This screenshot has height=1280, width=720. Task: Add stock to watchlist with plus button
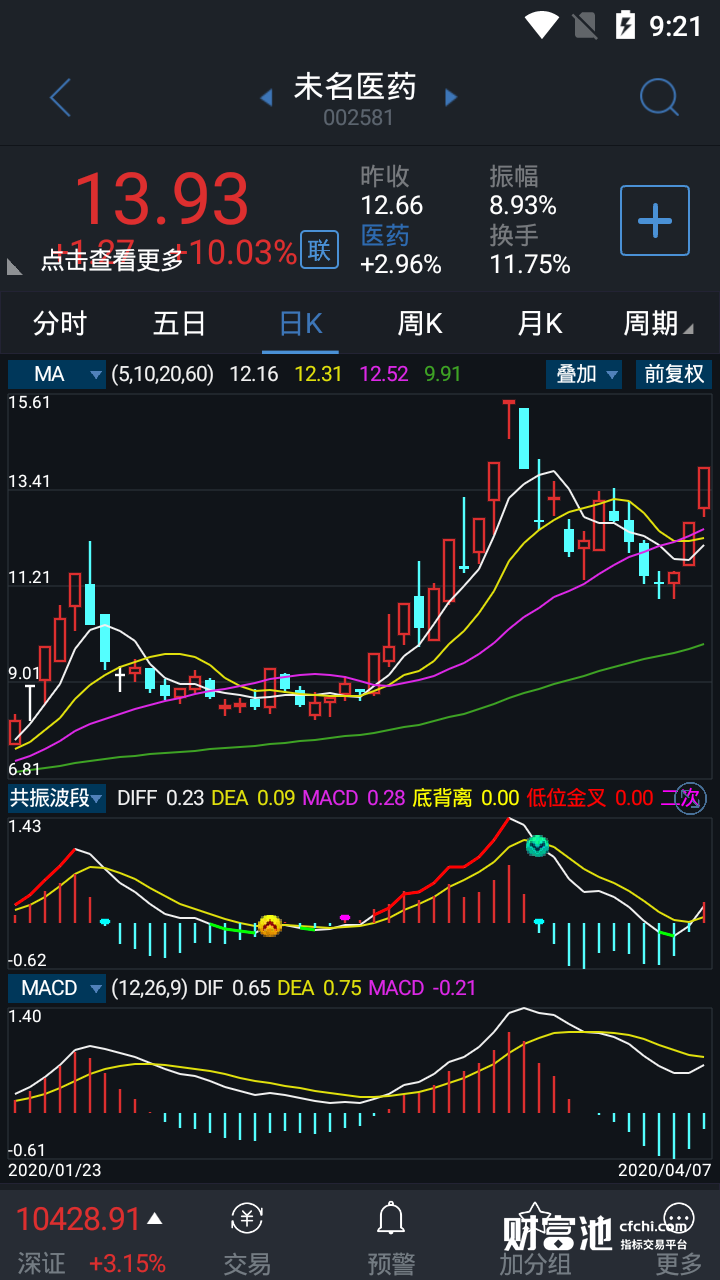(x=655, y=220)
